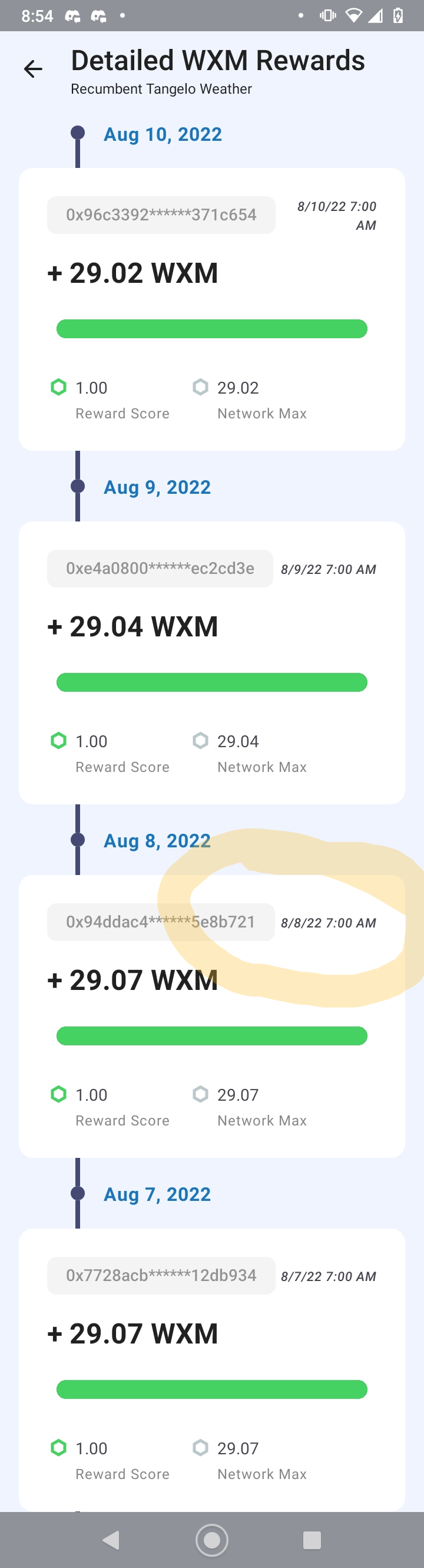Go back using the top arrow
The image size is (424, 1568).
(33, 70)
